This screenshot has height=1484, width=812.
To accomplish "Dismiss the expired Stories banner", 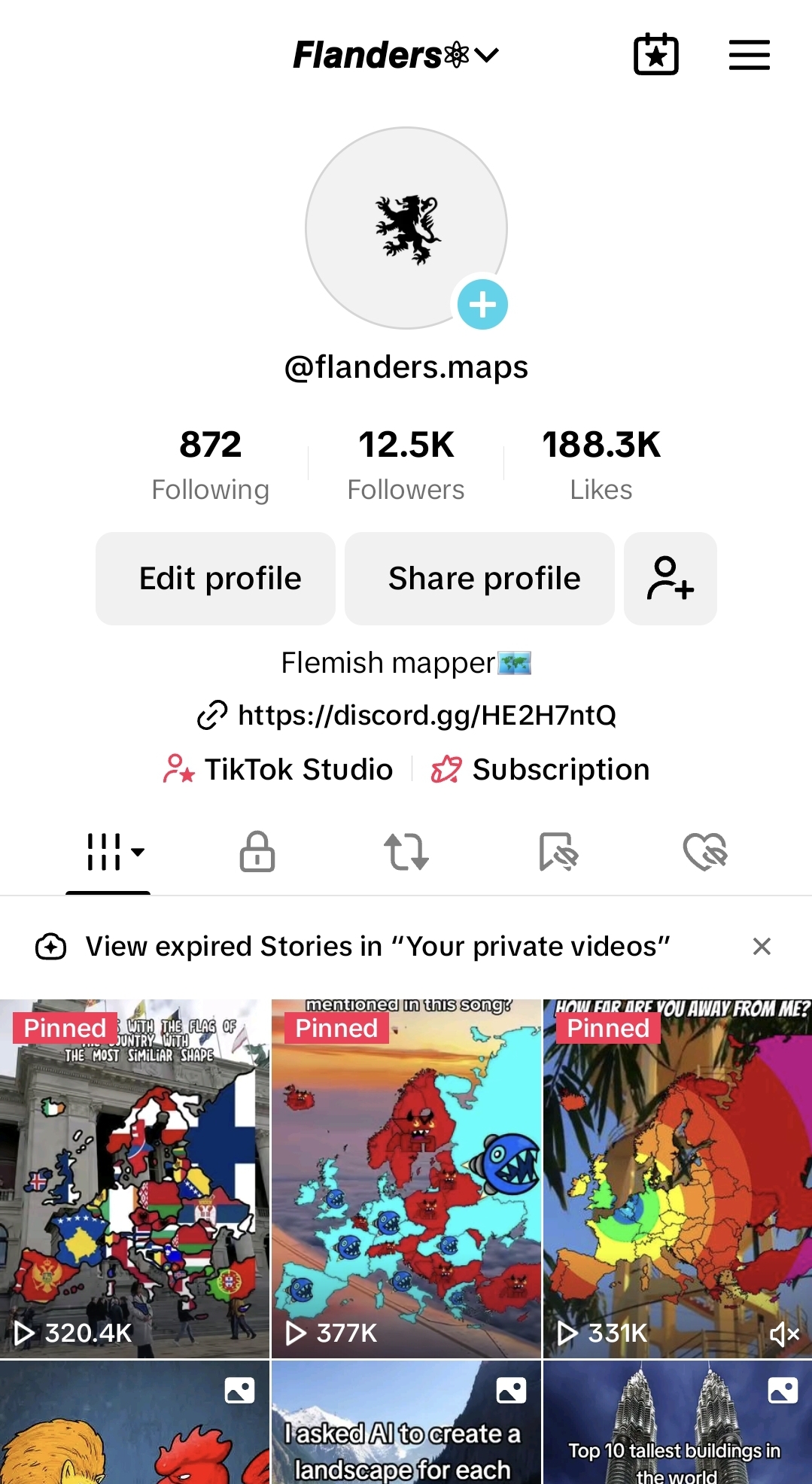I will pos(762,947).
